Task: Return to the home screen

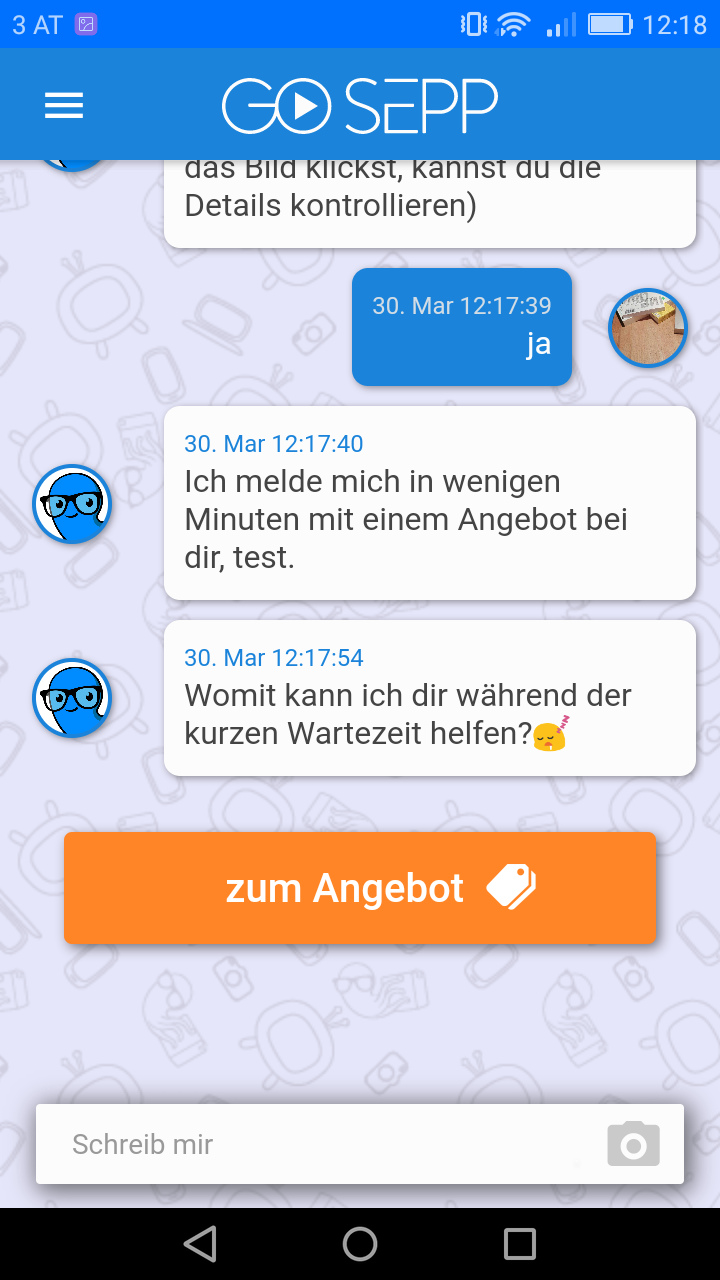Action: coord(360,1244)
